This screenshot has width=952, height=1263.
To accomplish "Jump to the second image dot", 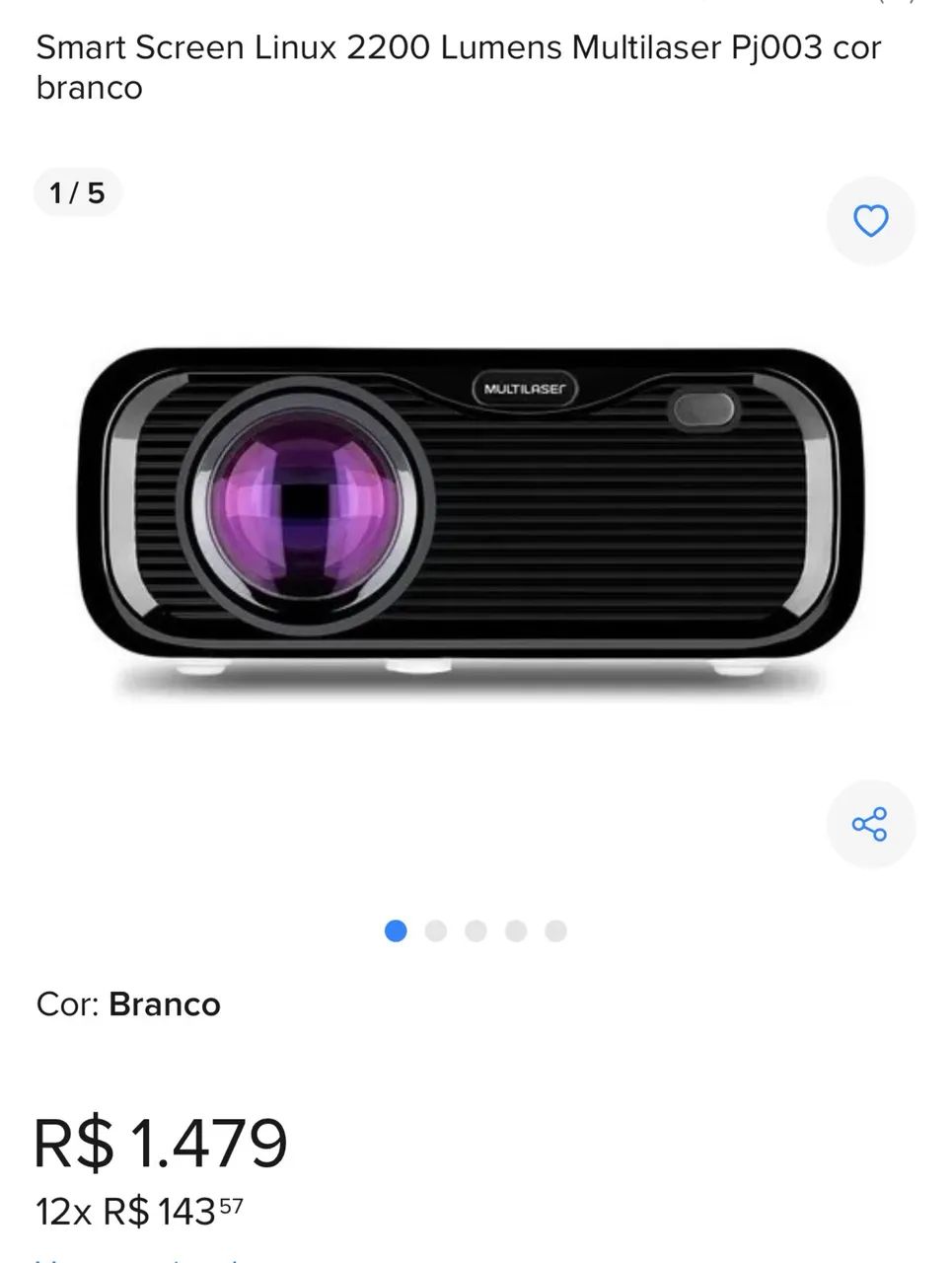I will [436, 930].
